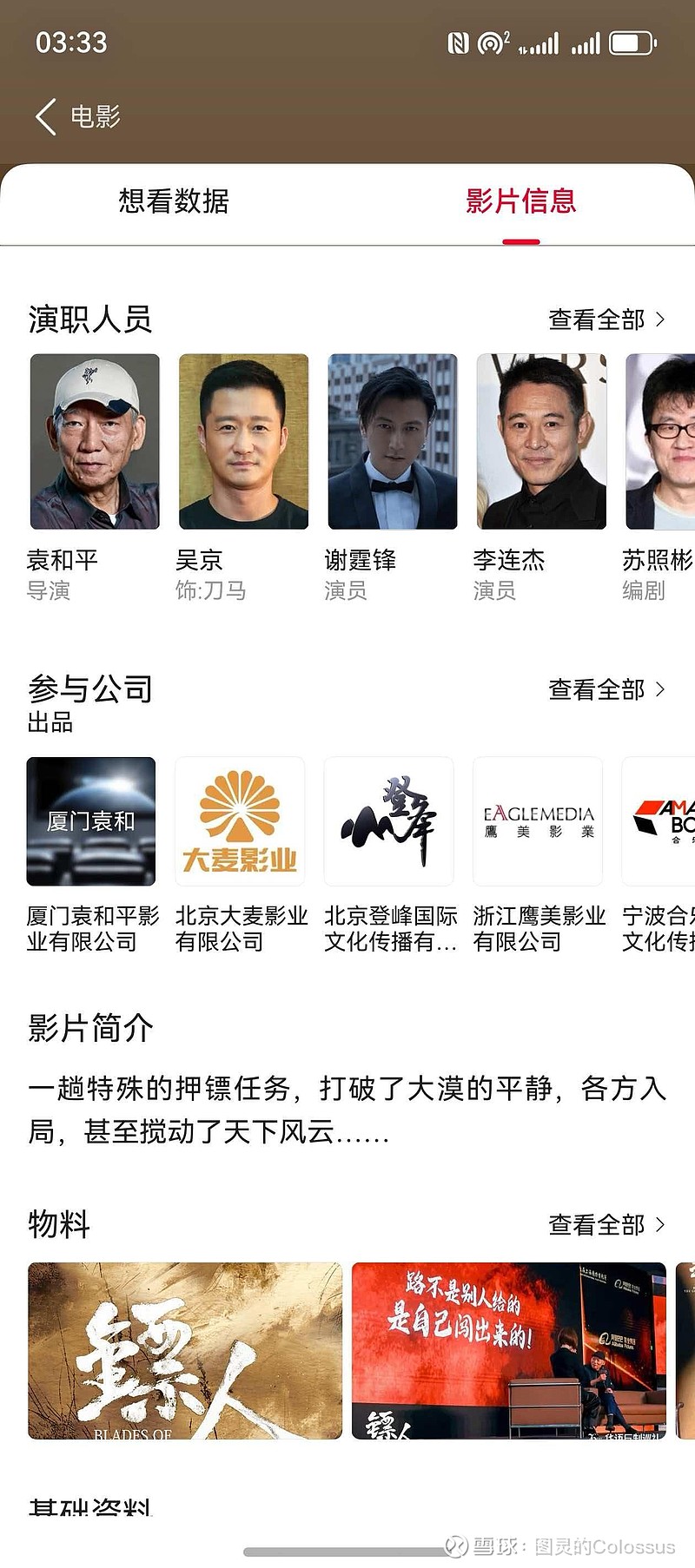
Task: Expand 查看全部 for 物料
Action: pos(598,1225)
